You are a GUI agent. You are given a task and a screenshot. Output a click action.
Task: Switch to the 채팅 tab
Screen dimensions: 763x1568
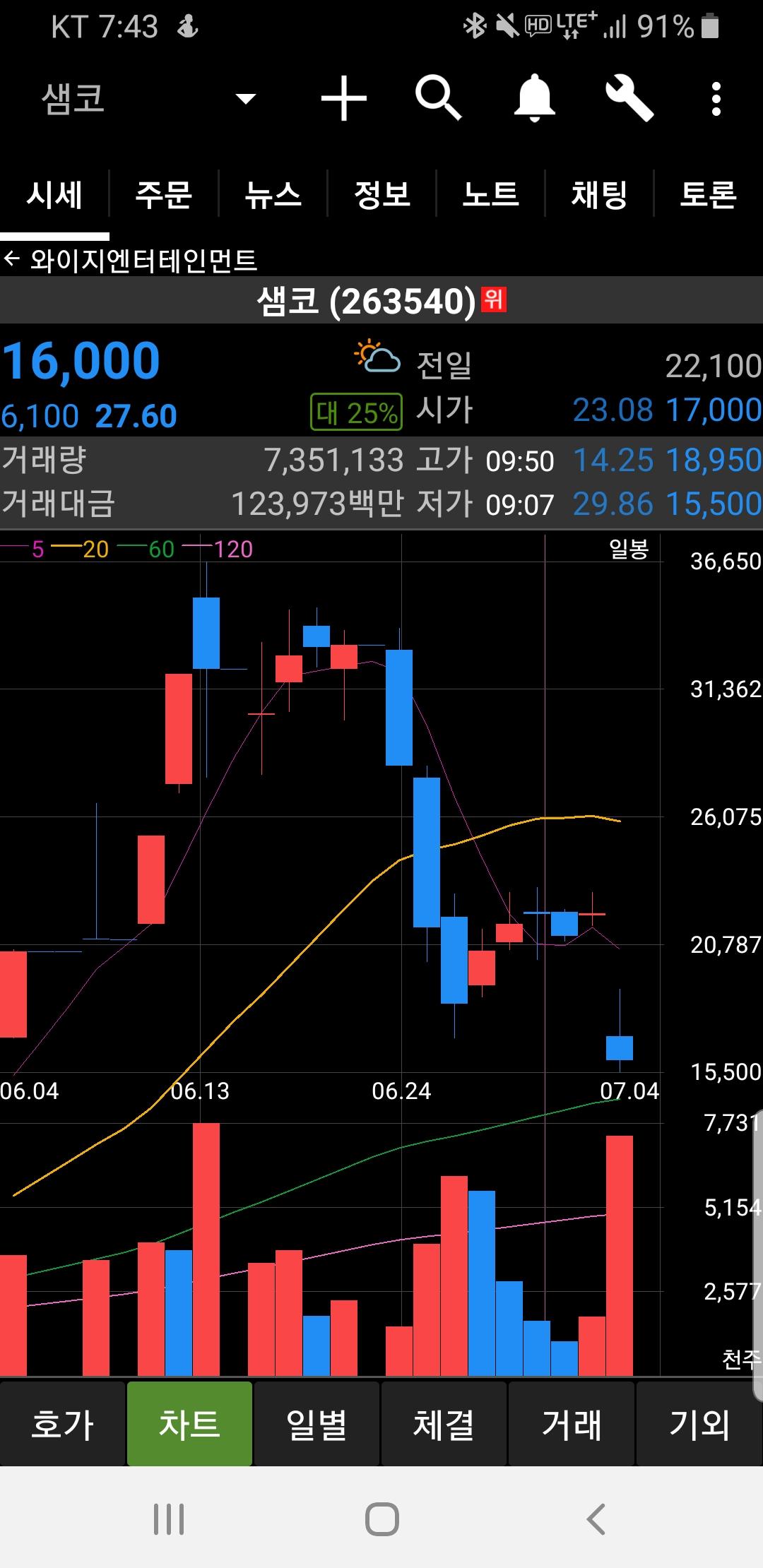pos(599,195)
